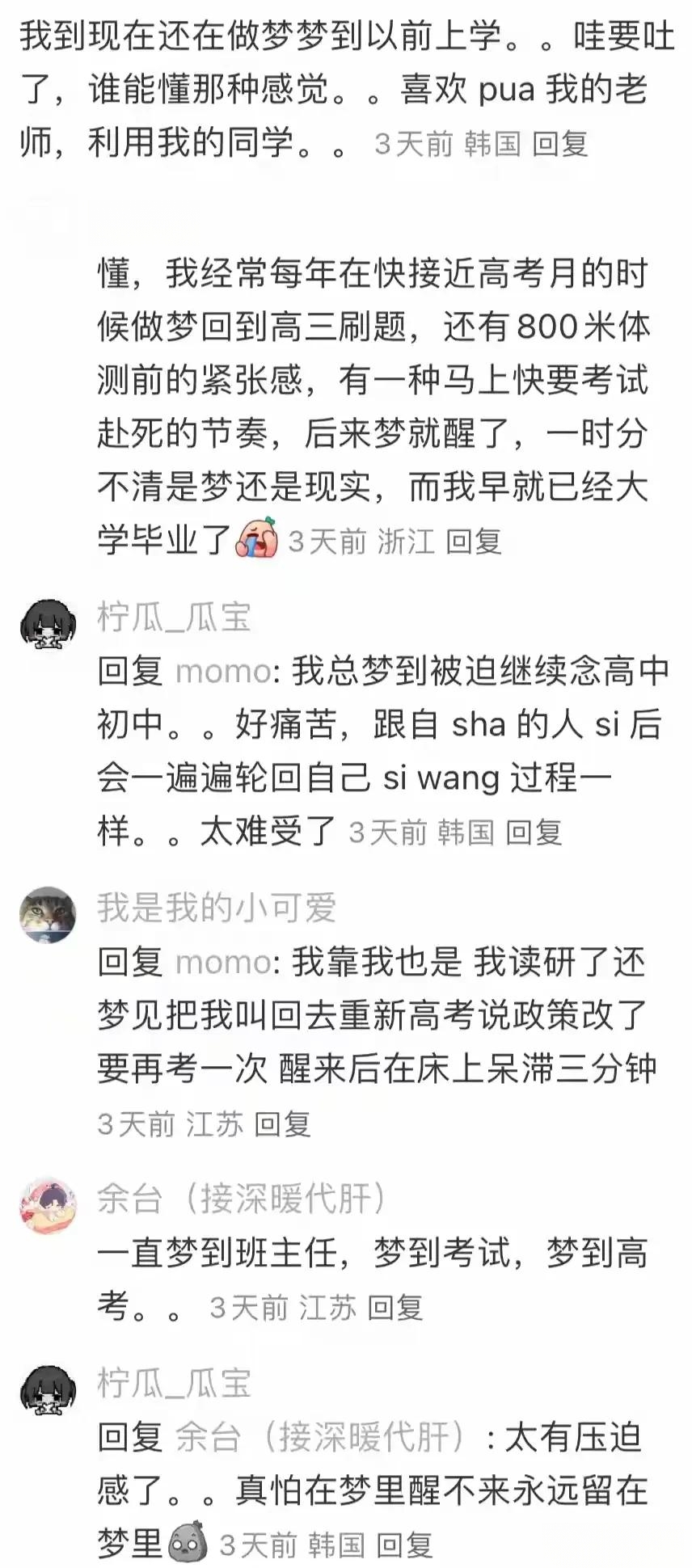Open 柠瓜_瓜宝's avatar beside 被迫继续念高中 comment

(x=48, y=624)
